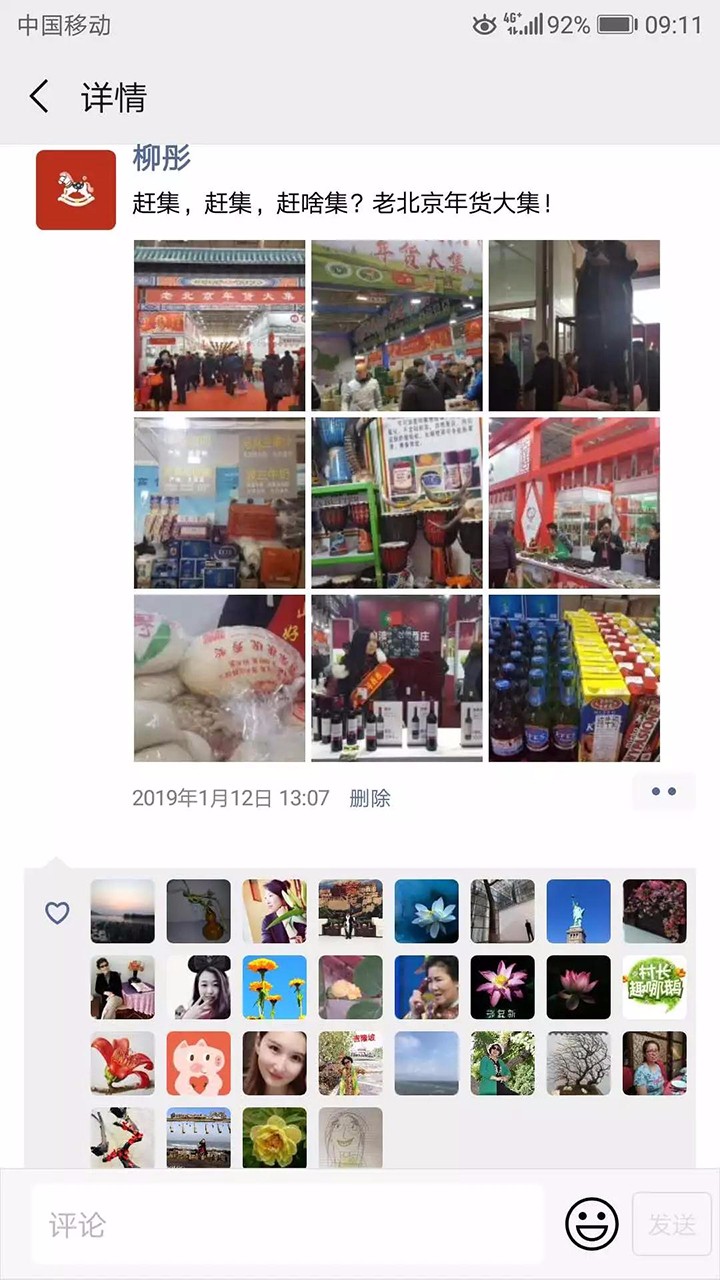Delete this post via 删除
Image resolution: width=720 pixels, height=1280 pixels.
coord(370,798)
